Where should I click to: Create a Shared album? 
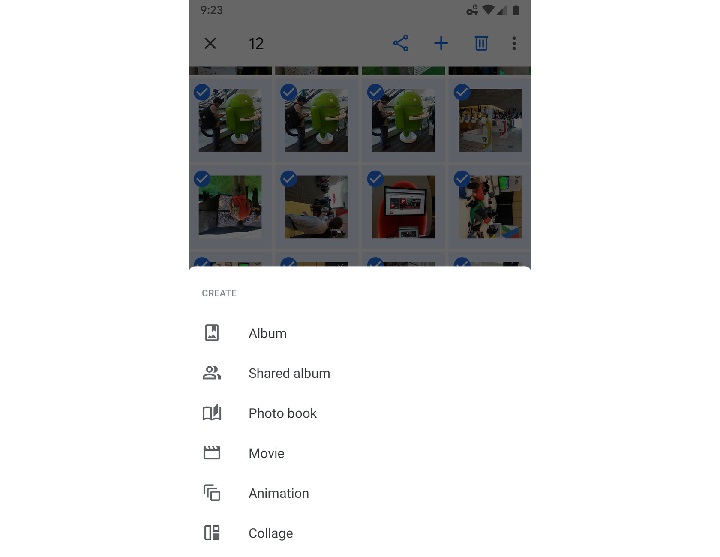click(x=288, y=373)
